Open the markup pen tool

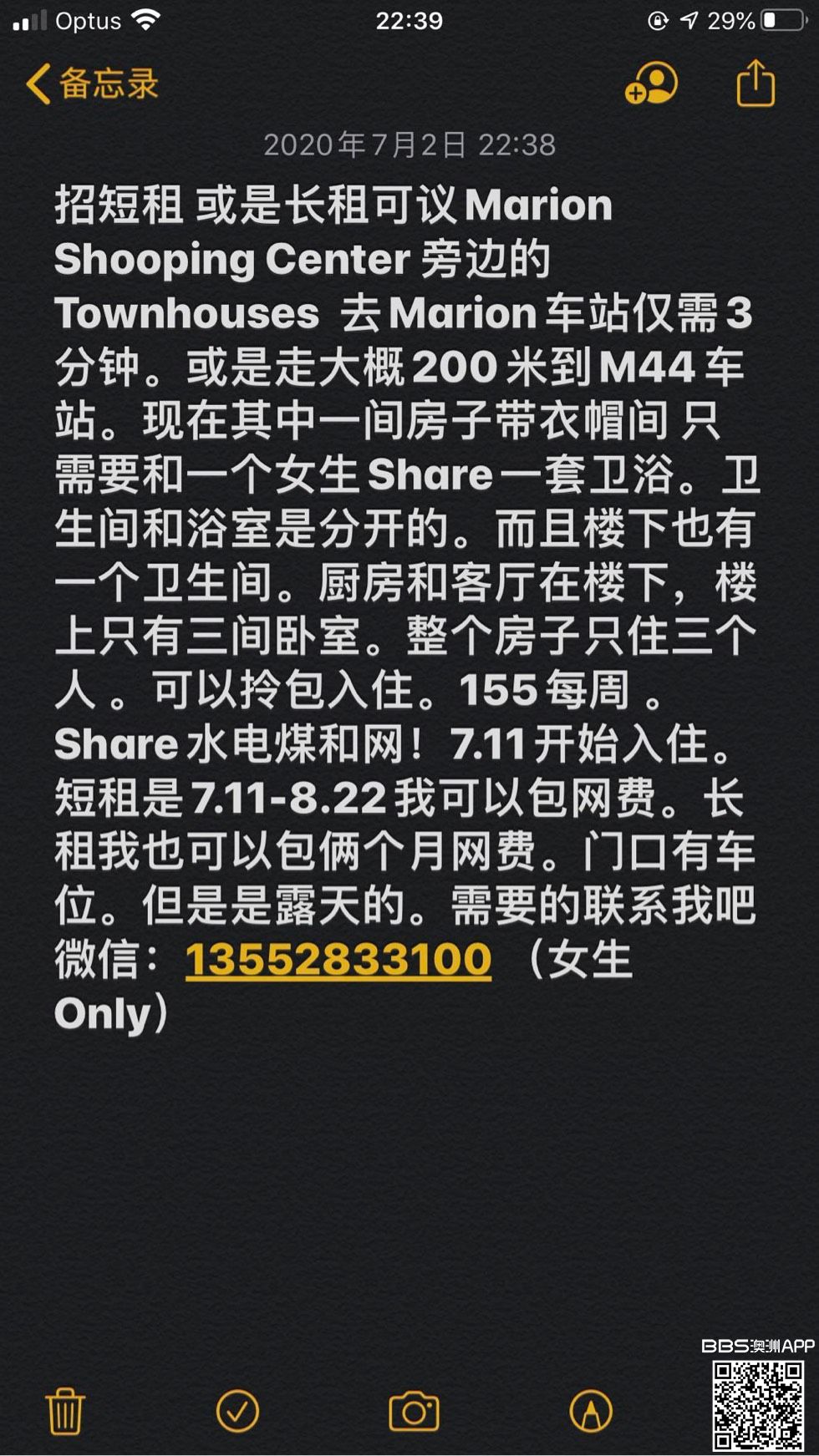(590, 1411)
